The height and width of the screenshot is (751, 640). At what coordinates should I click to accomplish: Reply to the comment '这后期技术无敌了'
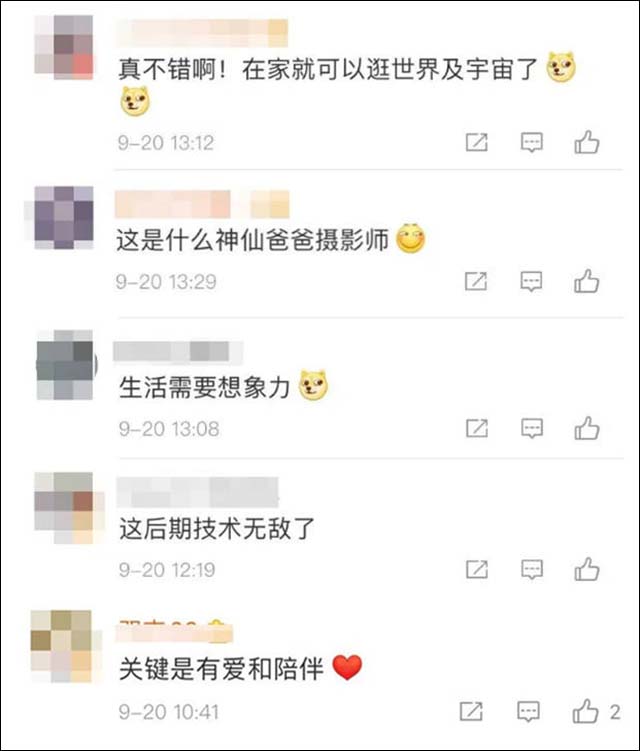(532, 570)
